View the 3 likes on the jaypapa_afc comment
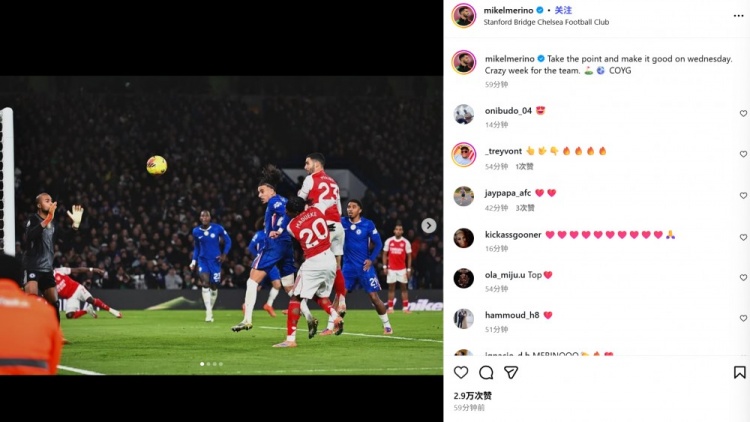Viewport: 750px width, 422px height. tap(525, 208)
